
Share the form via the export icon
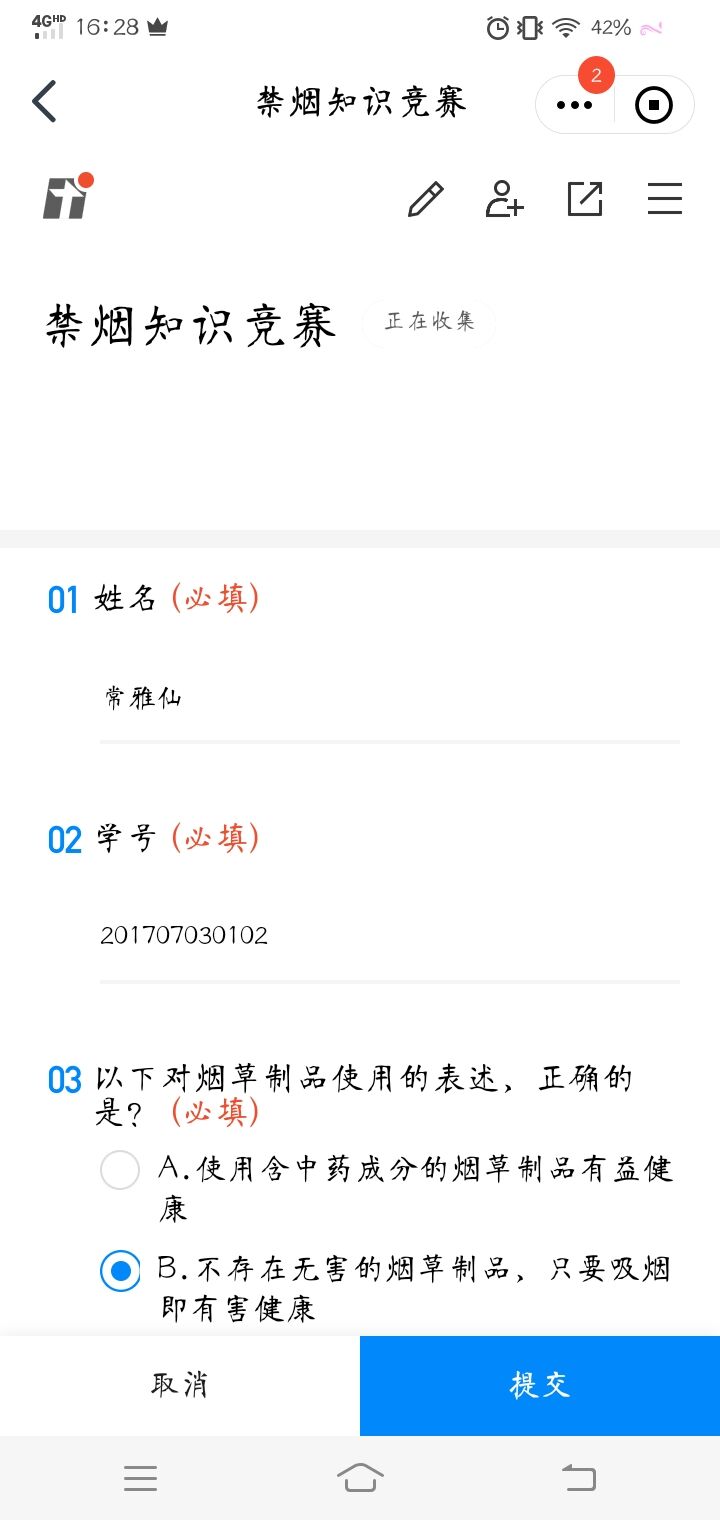(585, 199)
